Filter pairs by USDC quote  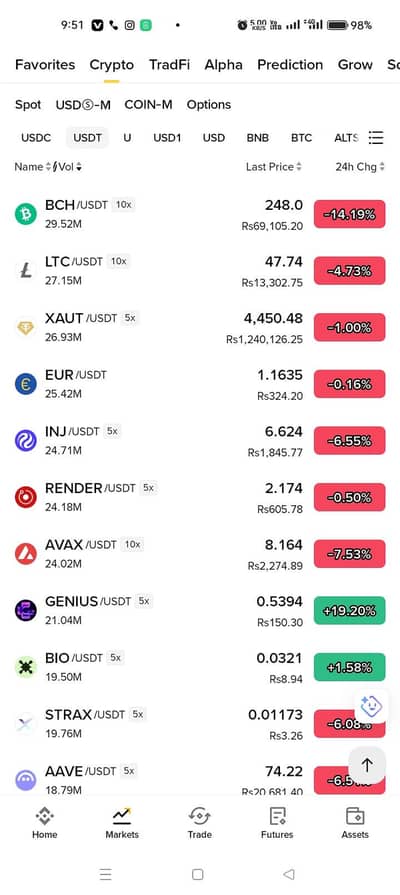click(36, 138)
